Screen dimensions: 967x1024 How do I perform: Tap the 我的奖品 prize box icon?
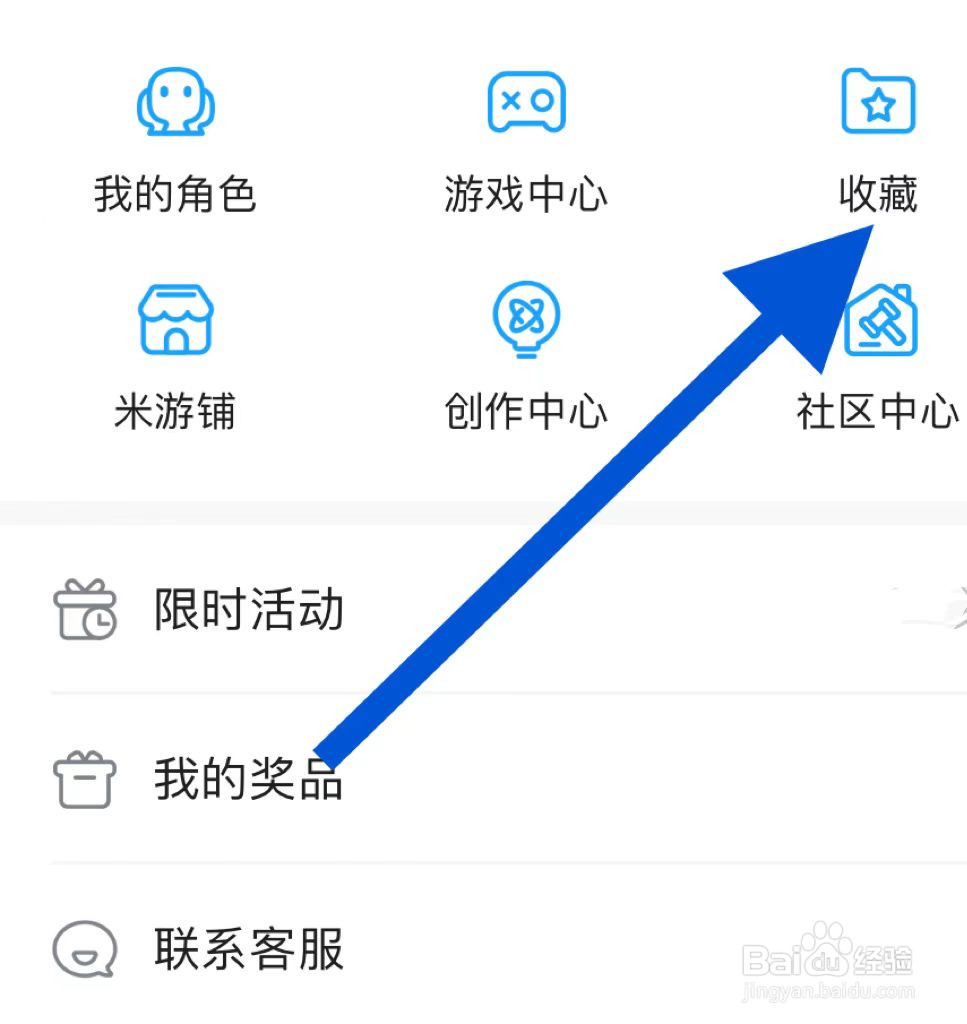[x=86, y=780]
